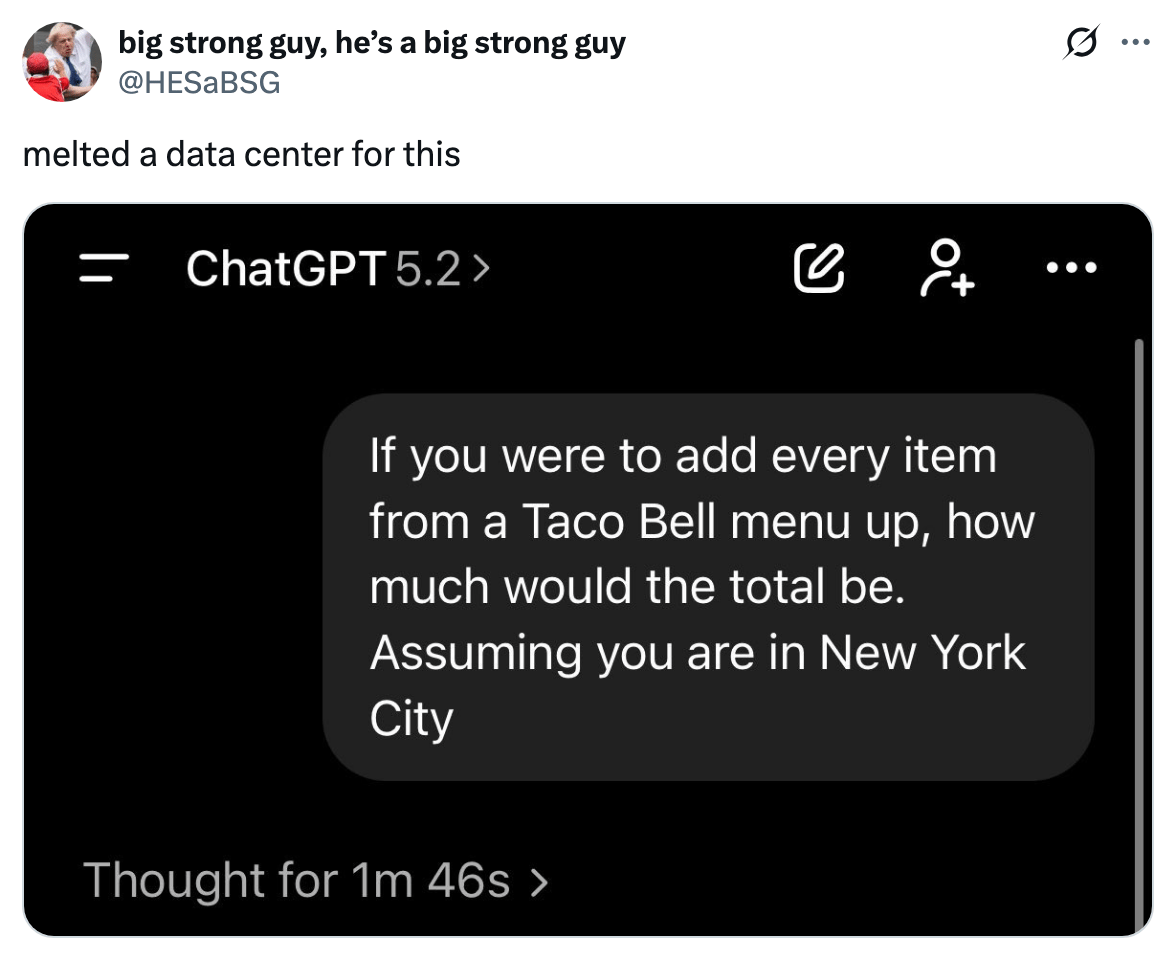The width and height of the screenshot is (1172, 960).
Task: Tap the Grok explain icon on the post
Action: pyautogui.click(x=1082, y=46)
